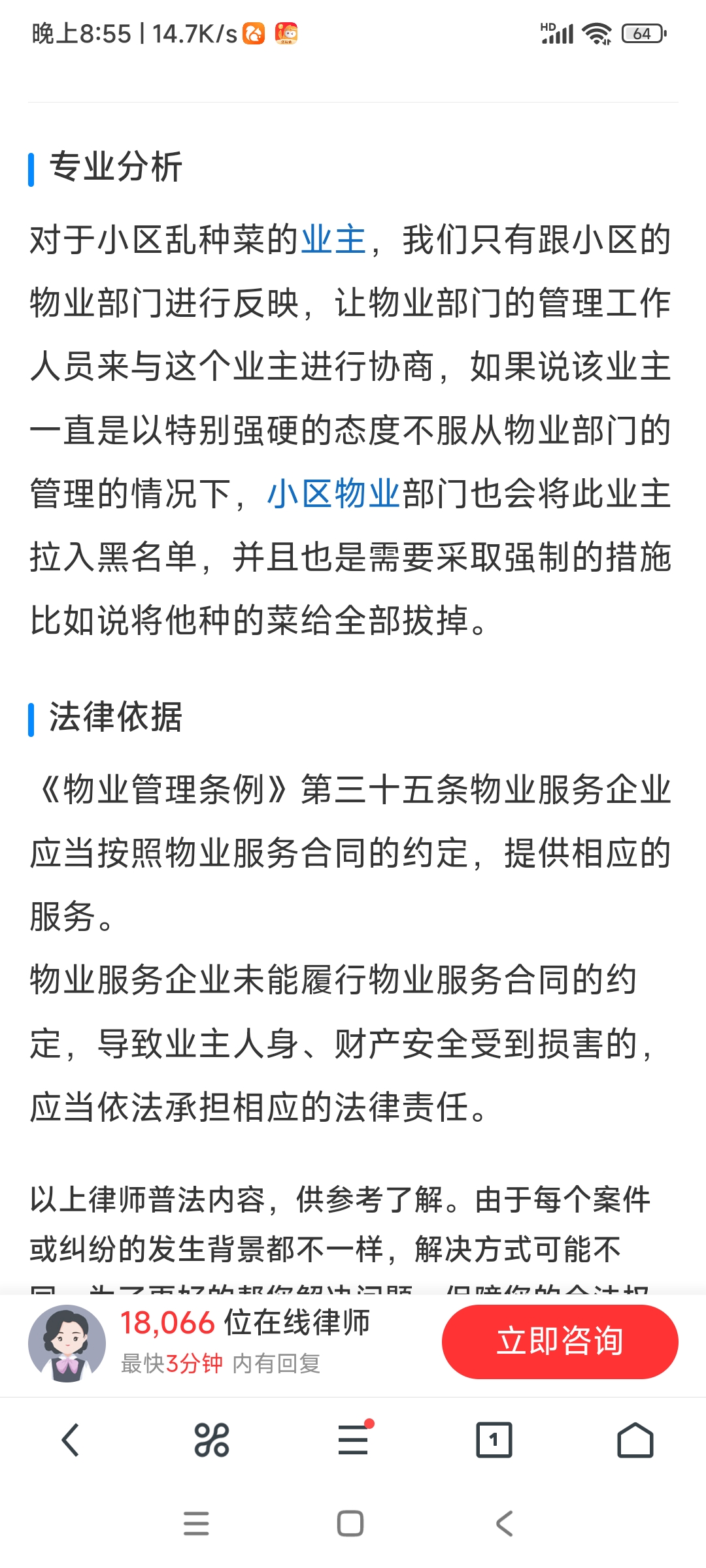
Task: Open the browser multi-function grid icon
Action: tap(212, 1440)
